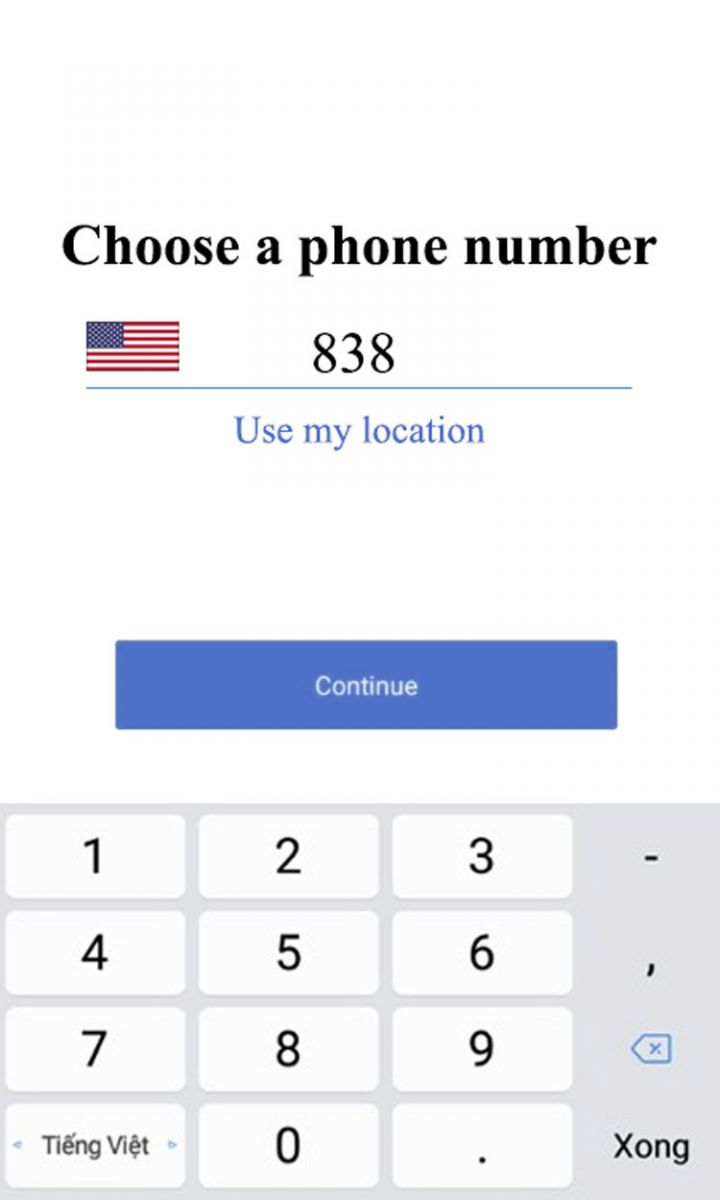Tap the Use my location link
This screenshot has height=1200, width=720.
pyautogui.click(x=359, y=431)
